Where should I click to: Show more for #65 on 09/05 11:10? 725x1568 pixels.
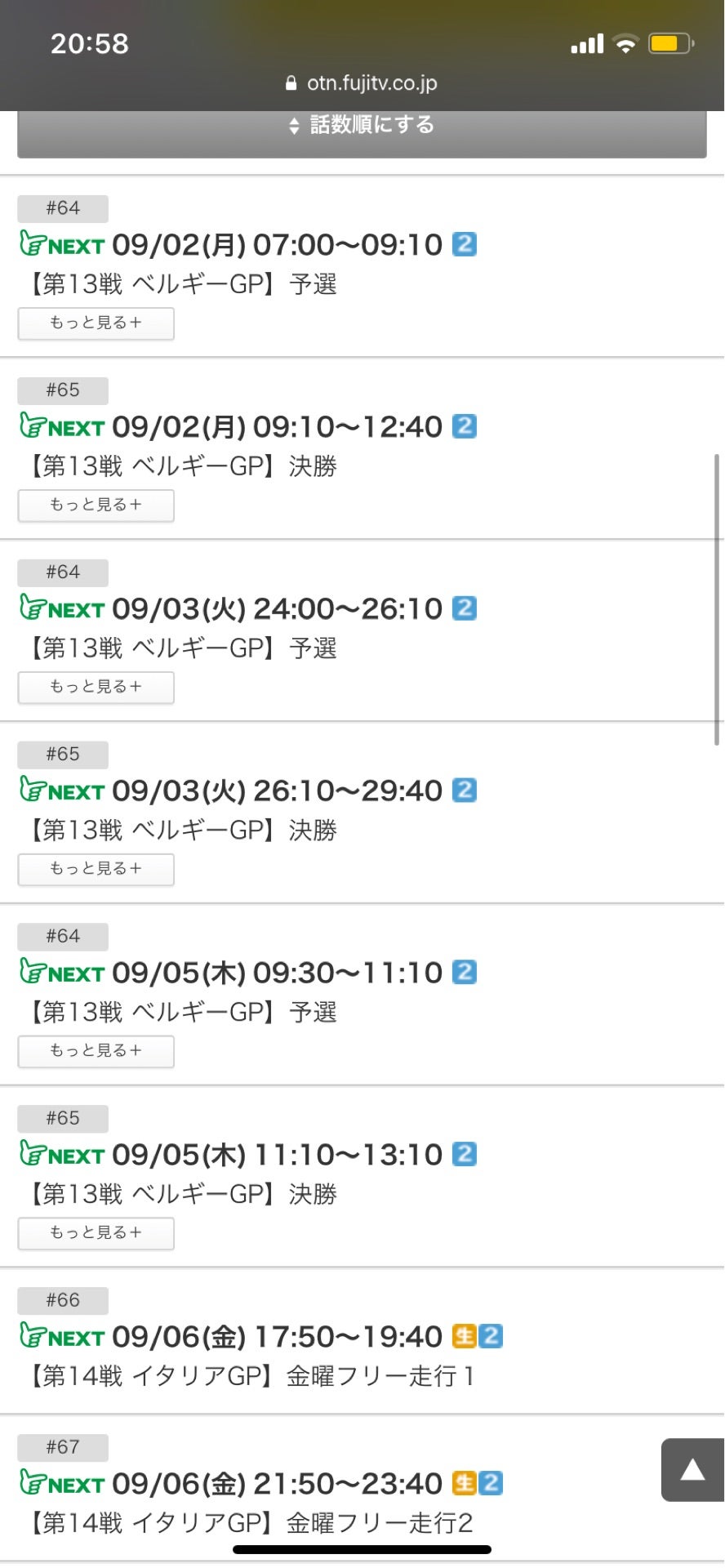pos(96,1234)
